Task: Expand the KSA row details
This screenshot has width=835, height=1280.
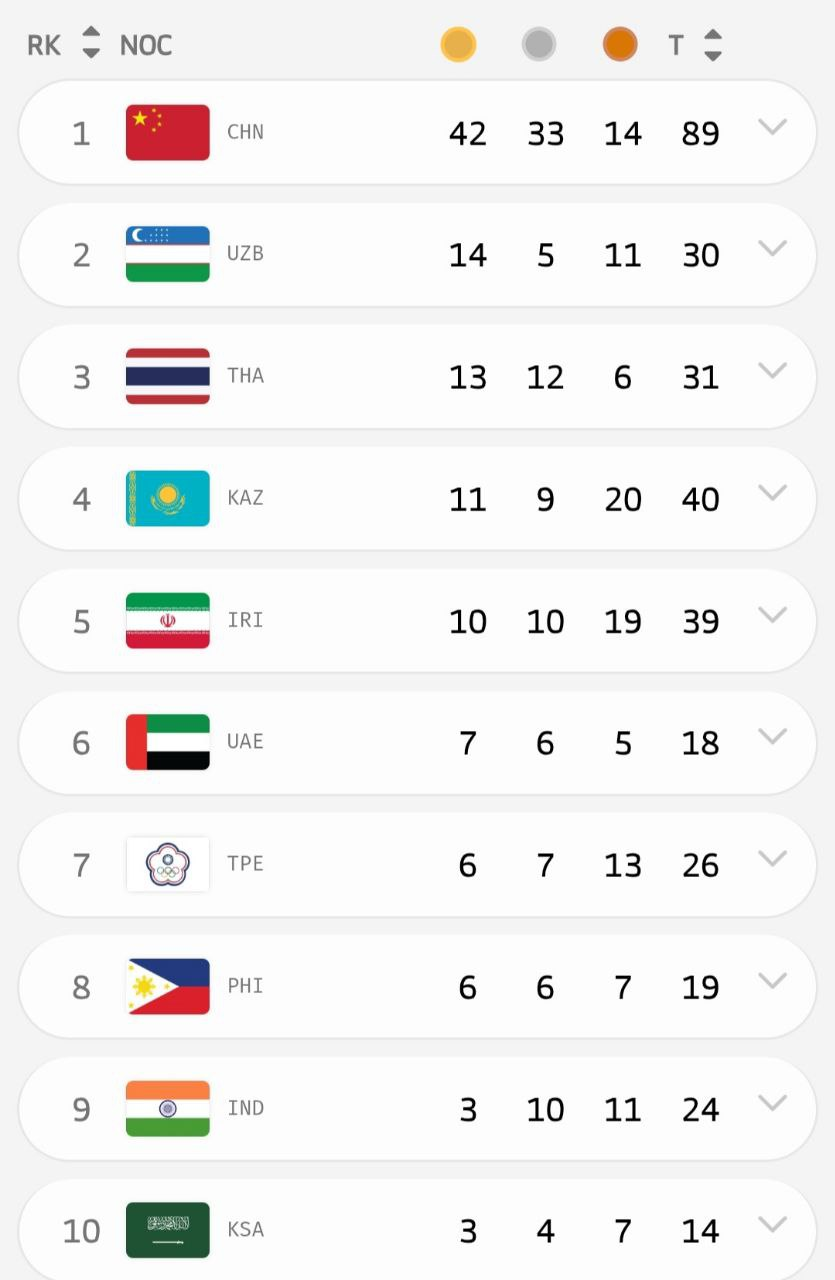Action: pyautogui.click(x=772, y=1225)
